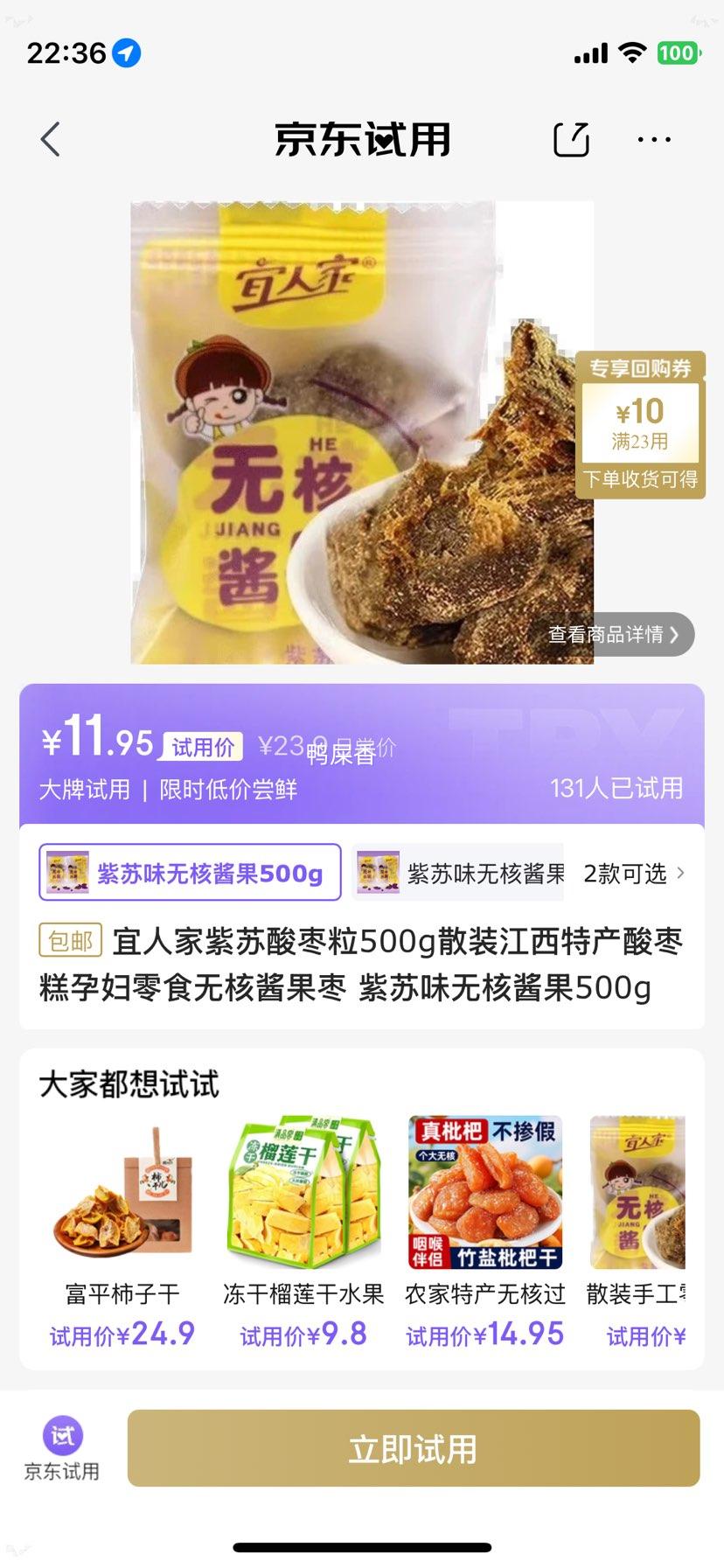Tap the back arrow at top left

(x=50, y=138)
